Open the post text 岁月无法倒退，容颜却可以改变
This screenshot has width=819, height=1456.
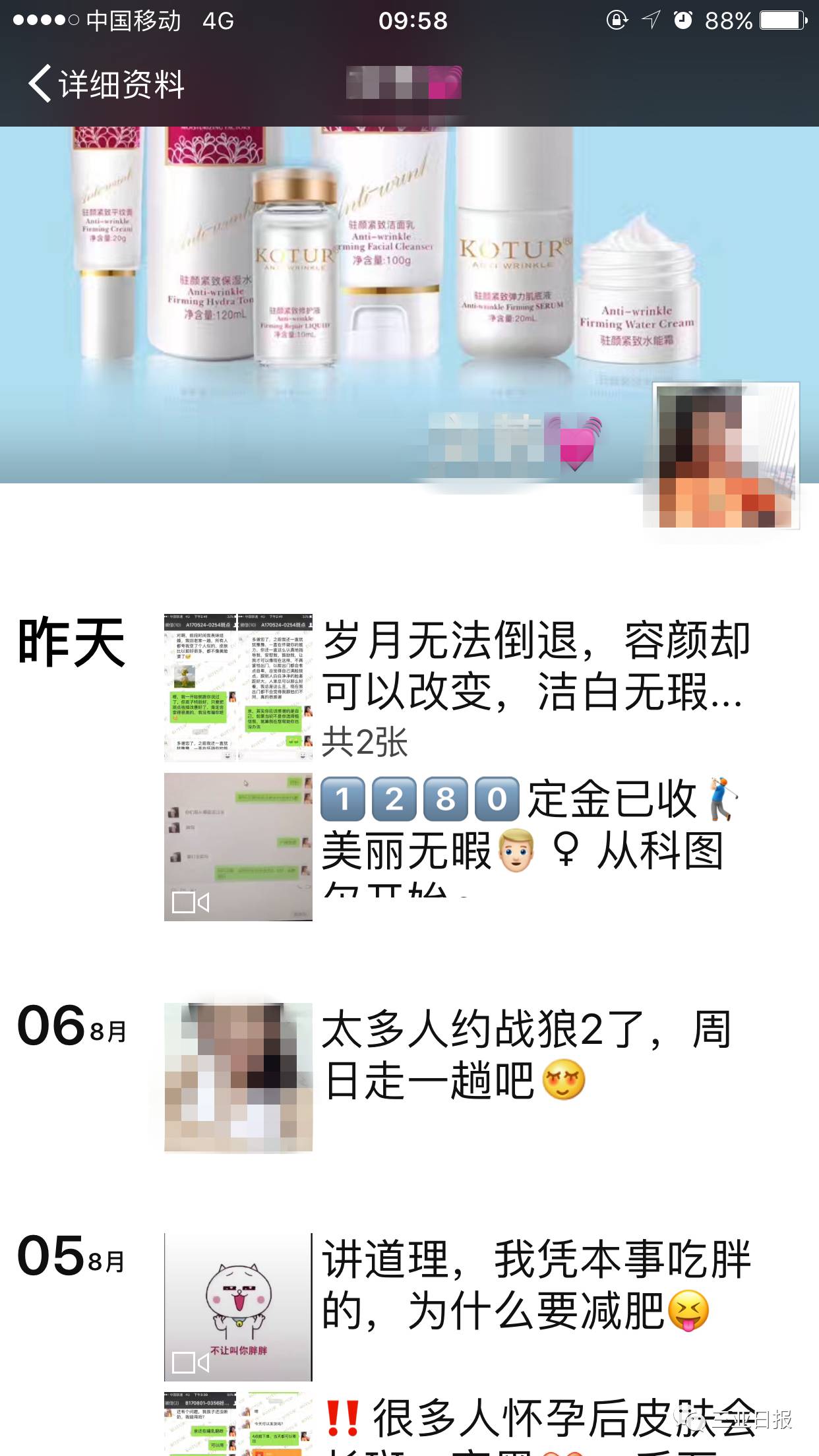pyautogui.click(x=534, y=666)
